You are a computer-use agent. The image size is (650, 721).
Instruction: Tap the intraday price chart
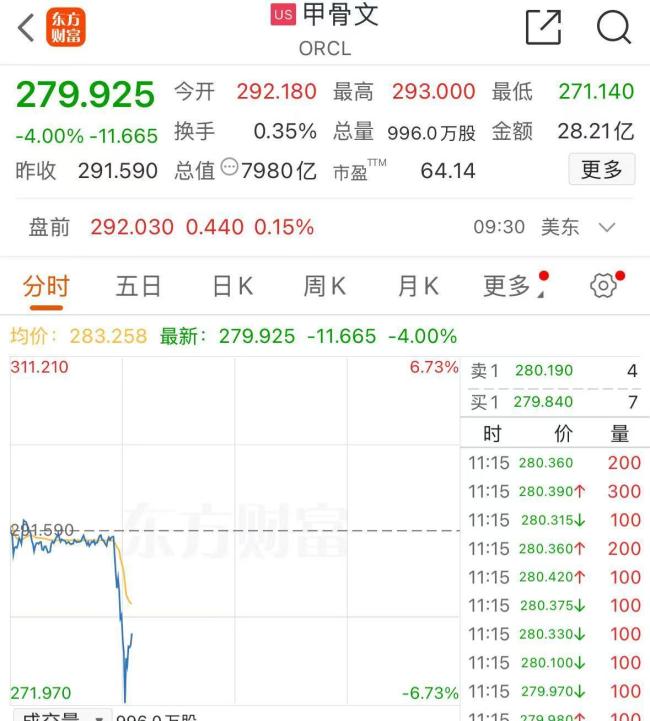tap(235, 530)
